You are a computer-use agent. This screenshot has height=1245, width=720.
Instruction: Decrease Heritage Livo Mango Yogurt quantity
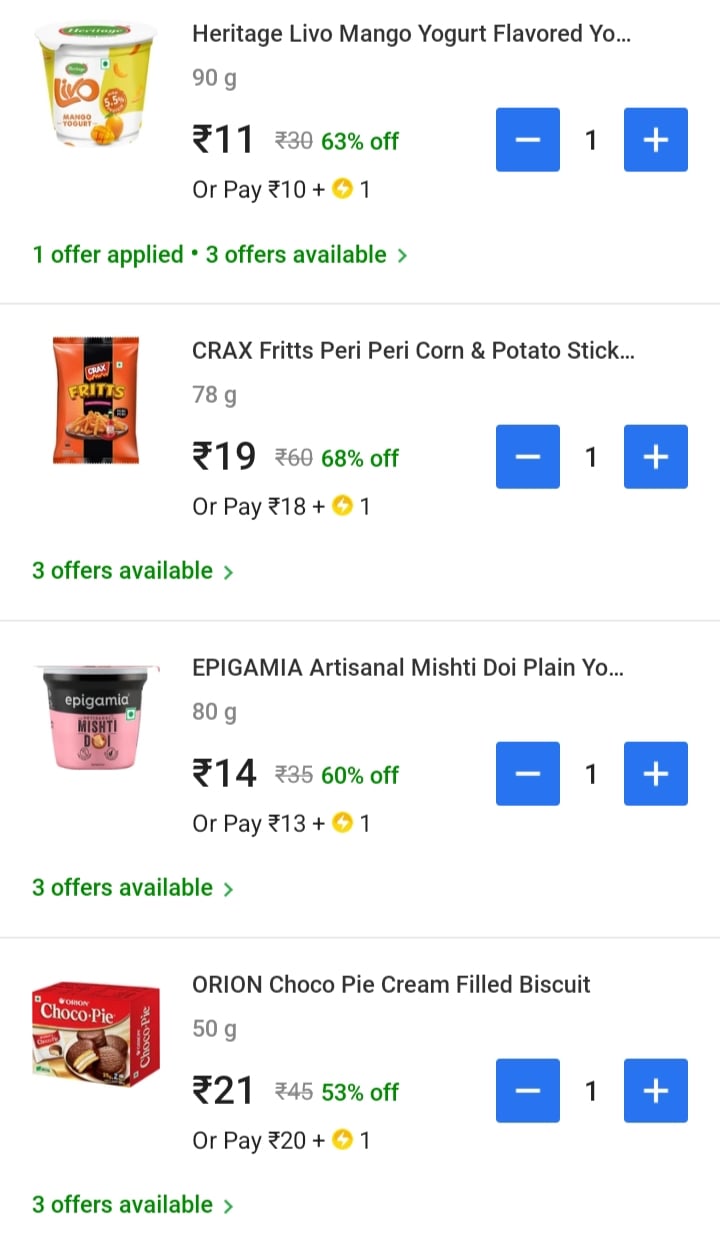(528, 140)
